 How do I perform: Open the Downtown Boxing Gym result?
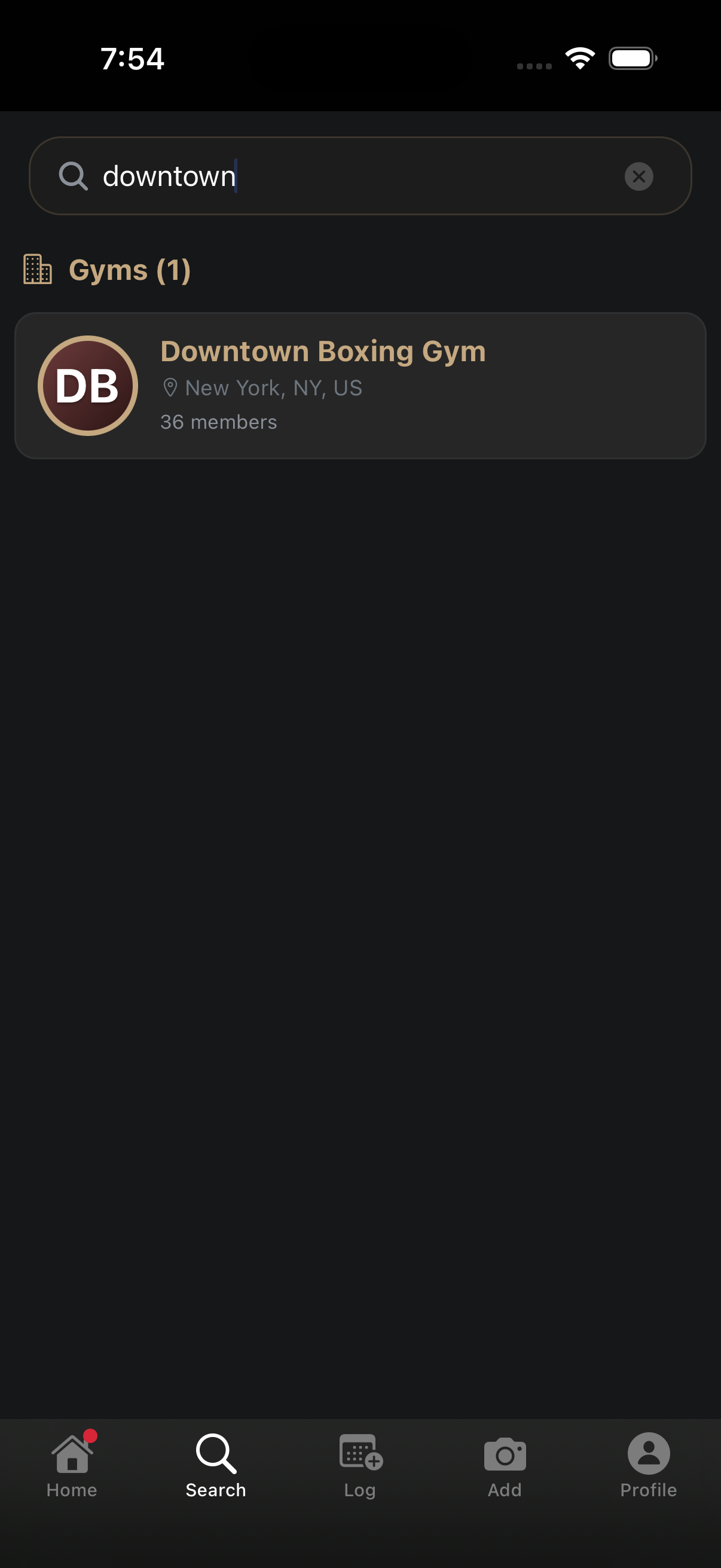point(360,385)
